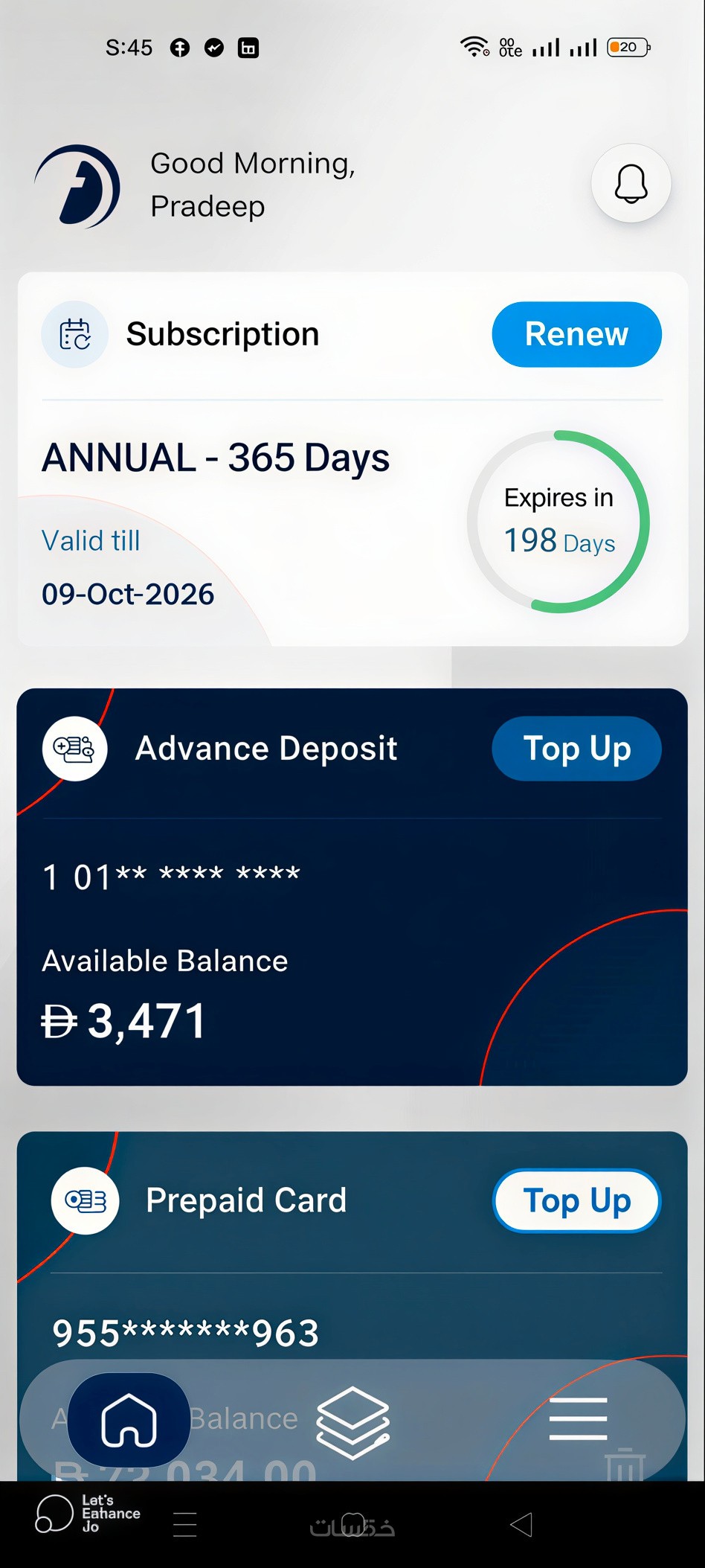Tap the system back button
Screen dimensions: 705x1568
pyautogui.click(x=521, y=1525)
